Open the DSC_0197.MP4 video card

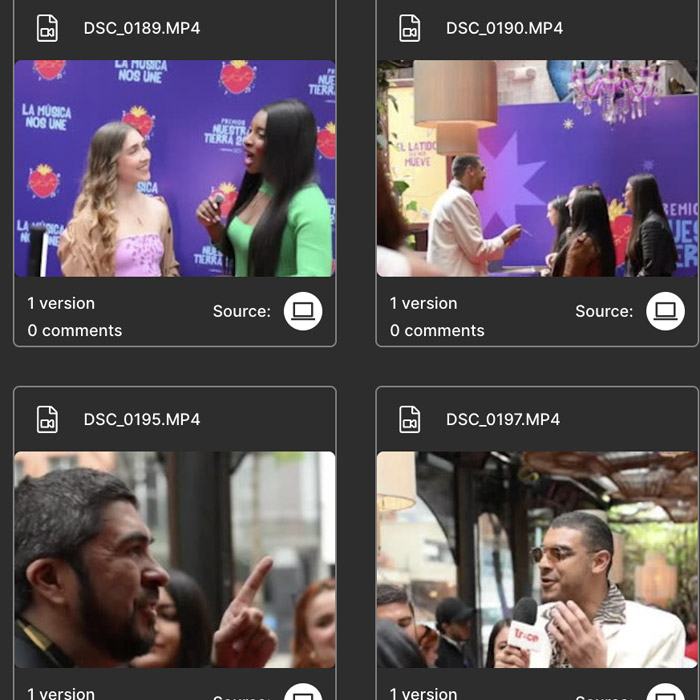537,560
